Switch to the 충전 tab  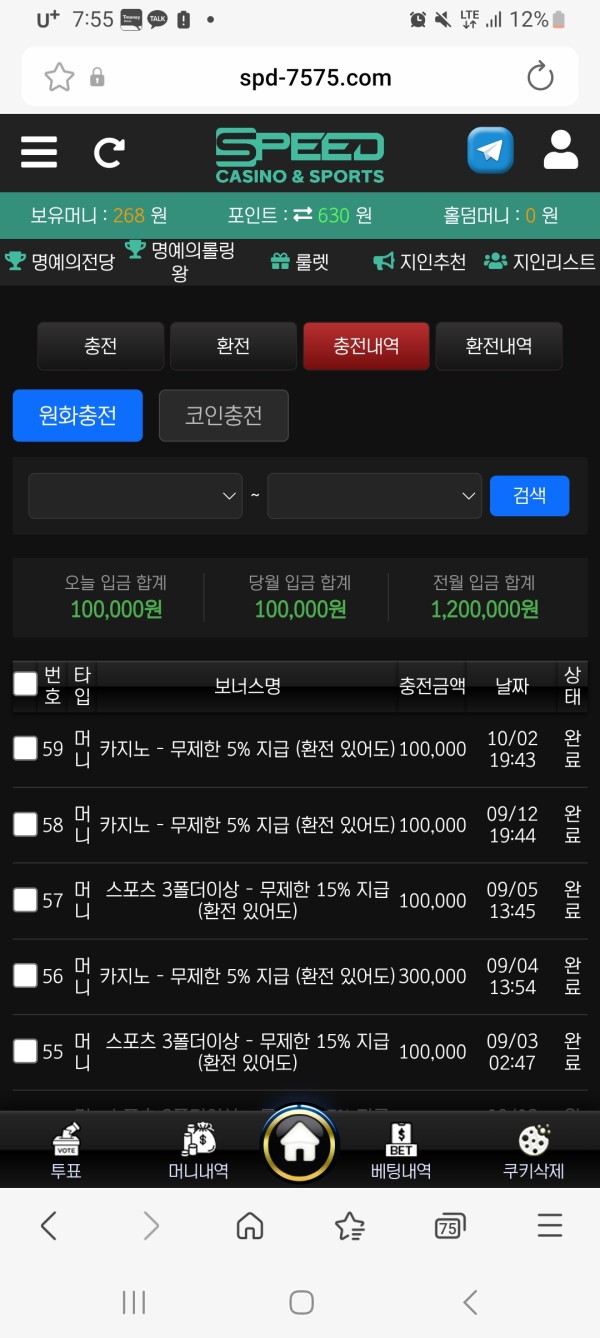pyautogui.click(x=100, y=346)
